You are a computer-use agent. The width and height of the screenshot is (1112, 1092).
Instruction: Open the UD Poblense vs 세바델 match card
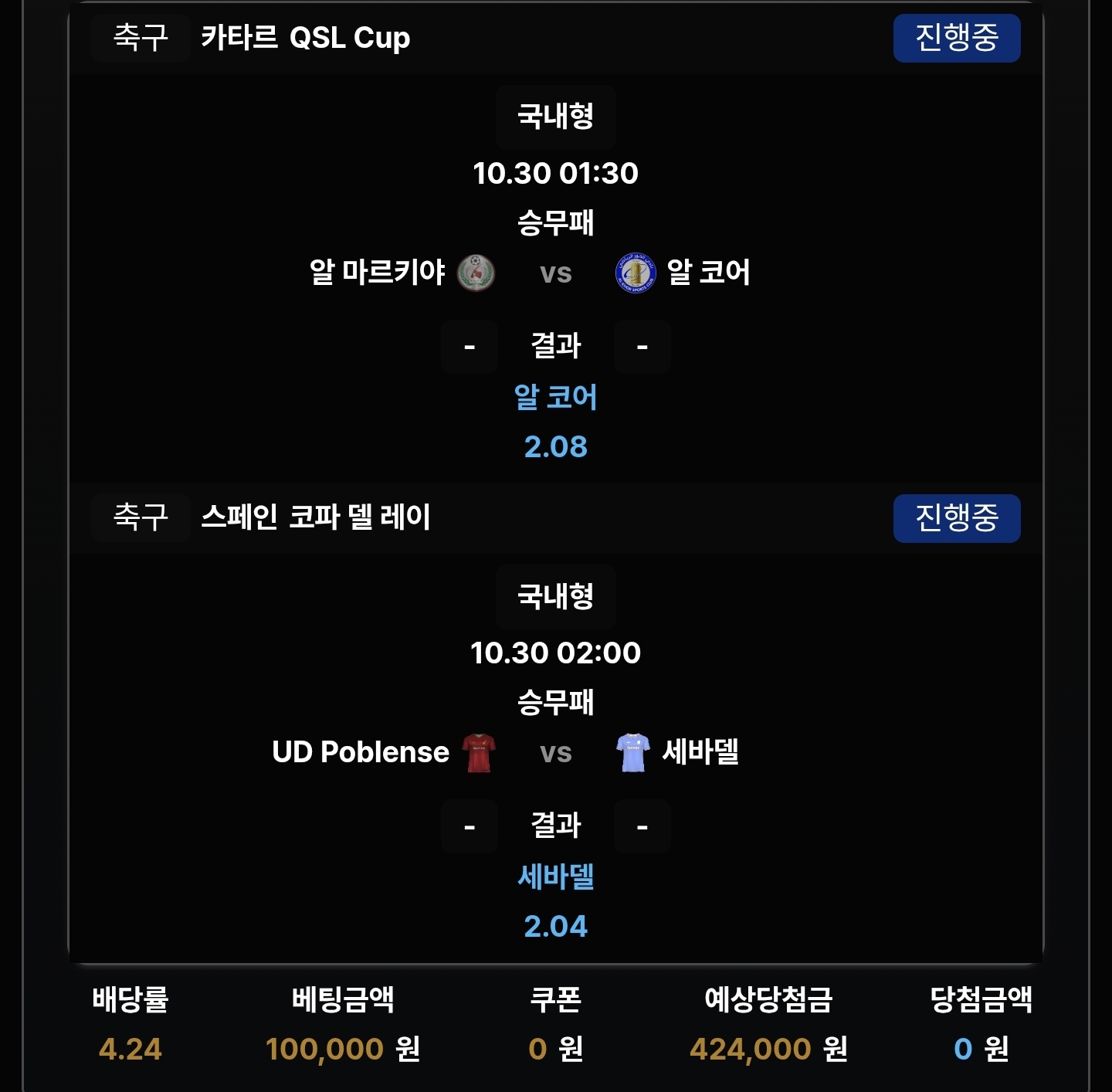coord(555,752)
